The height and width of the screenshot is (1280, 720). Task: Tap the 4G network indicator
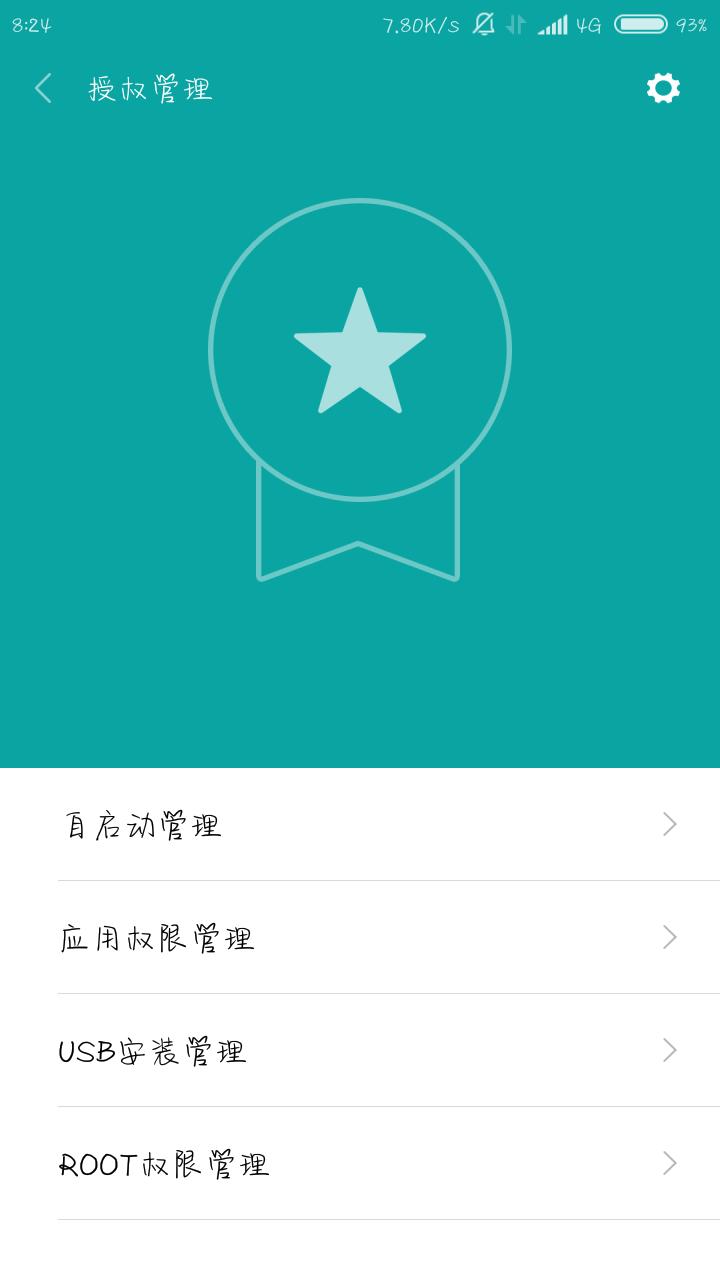click(x=590, y=25)
